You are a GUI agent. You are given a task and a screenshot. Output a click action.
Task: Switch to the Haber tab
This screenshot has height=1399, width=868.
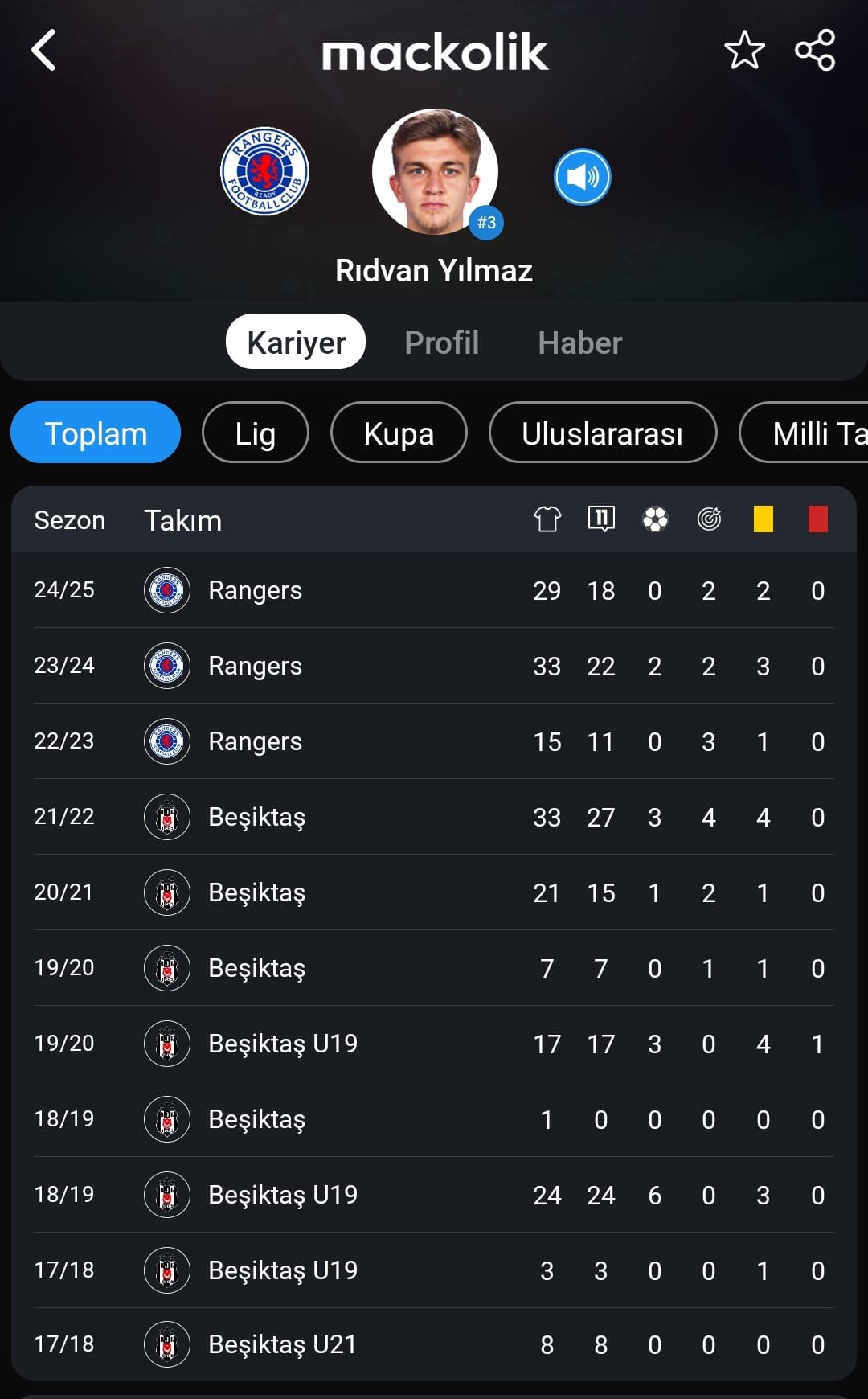(579, 343)
